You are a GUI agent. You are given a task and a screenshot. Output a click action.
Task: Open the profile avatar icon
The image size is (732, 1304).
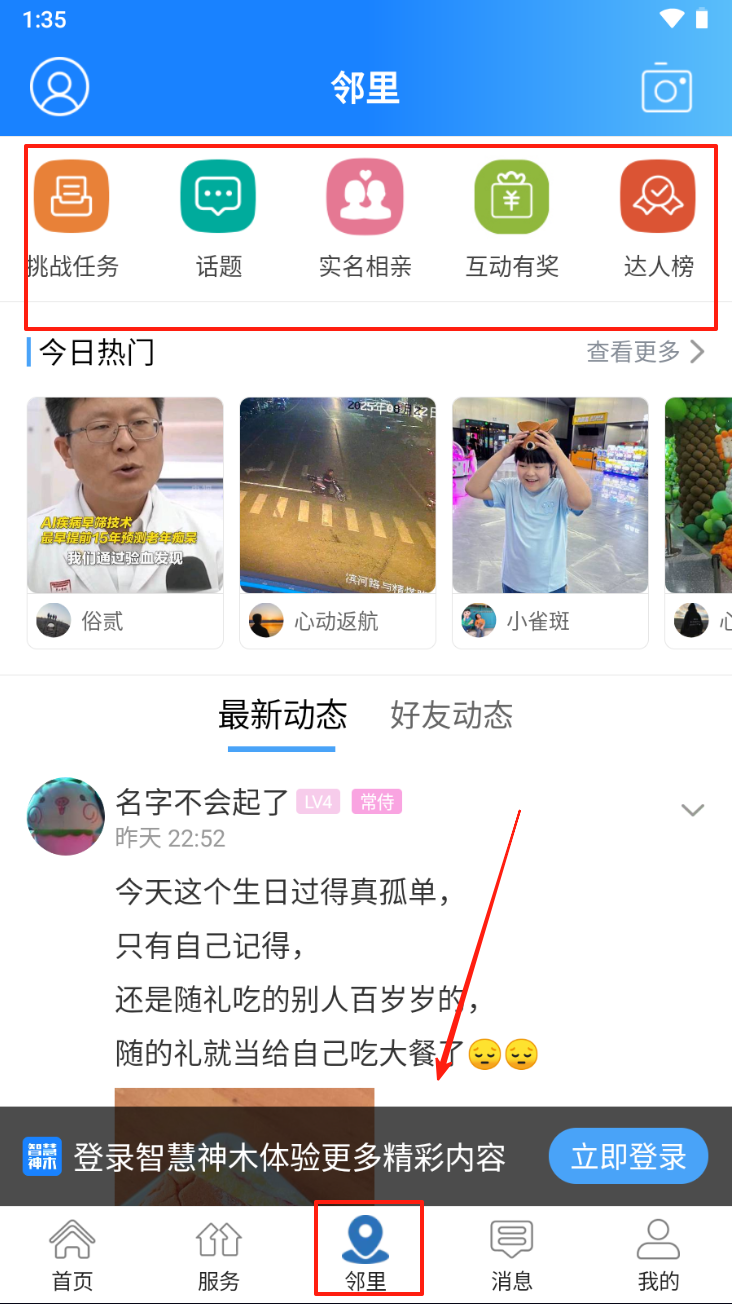pyautogui.click(x=60, y=87)
